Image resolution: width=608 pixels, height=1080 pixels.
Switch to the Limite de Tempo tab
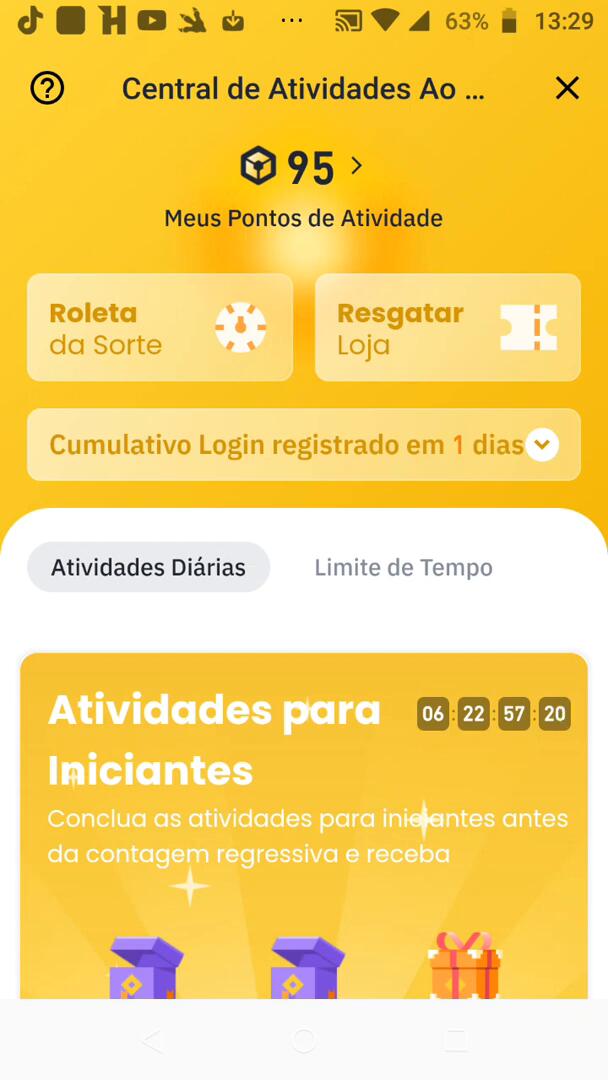[x=403, y=568]
